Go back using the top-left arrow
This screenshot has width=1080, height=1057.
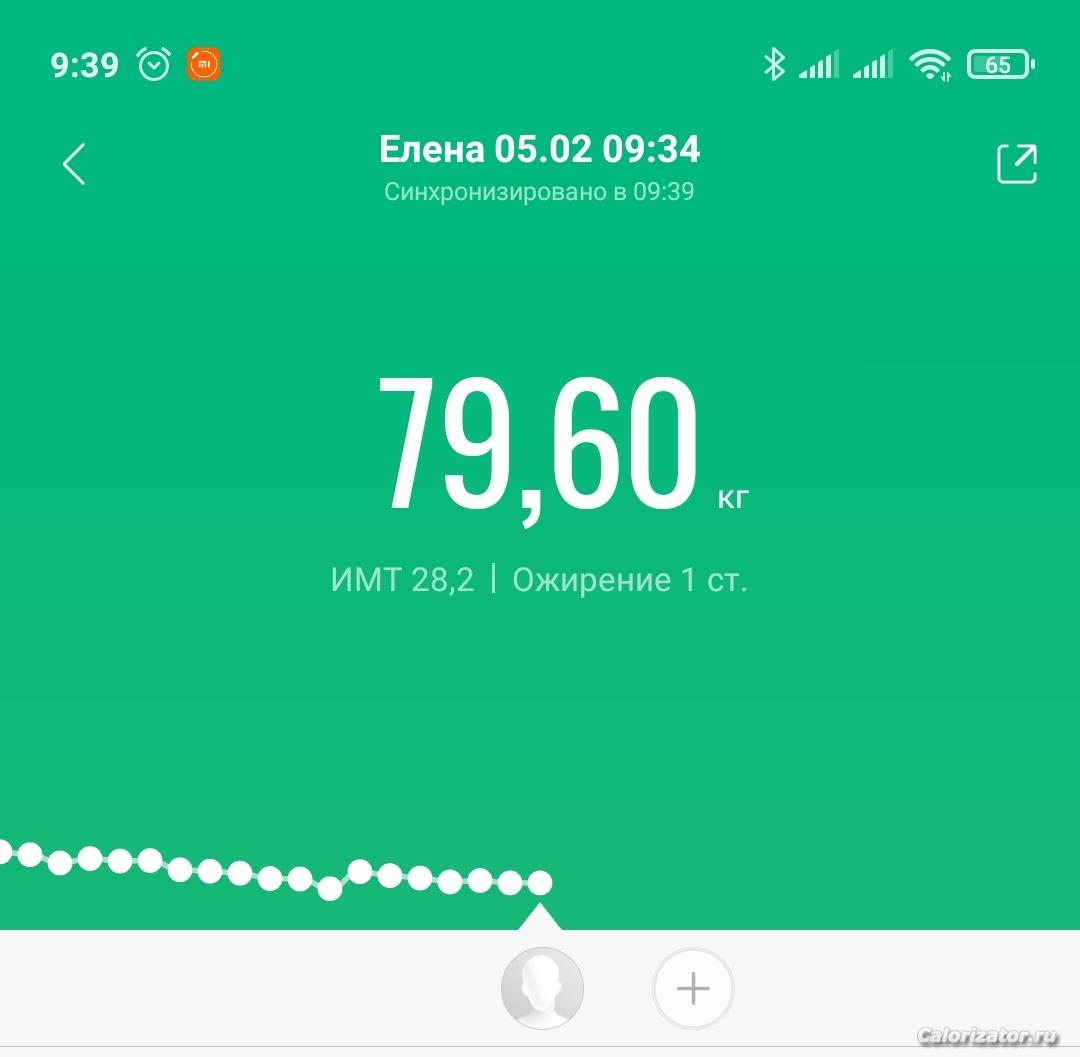(x=74, y=164)
